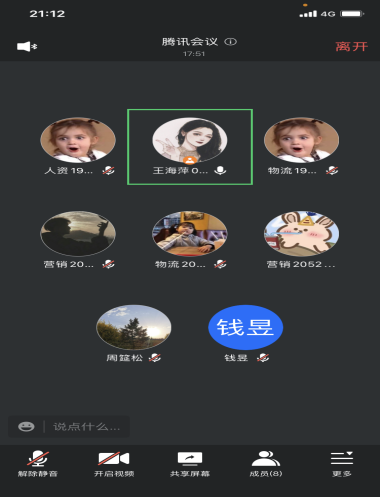Leave the meeting via 离开
The height and width of the screenshot is (497, 380).
tap(351, 46)
